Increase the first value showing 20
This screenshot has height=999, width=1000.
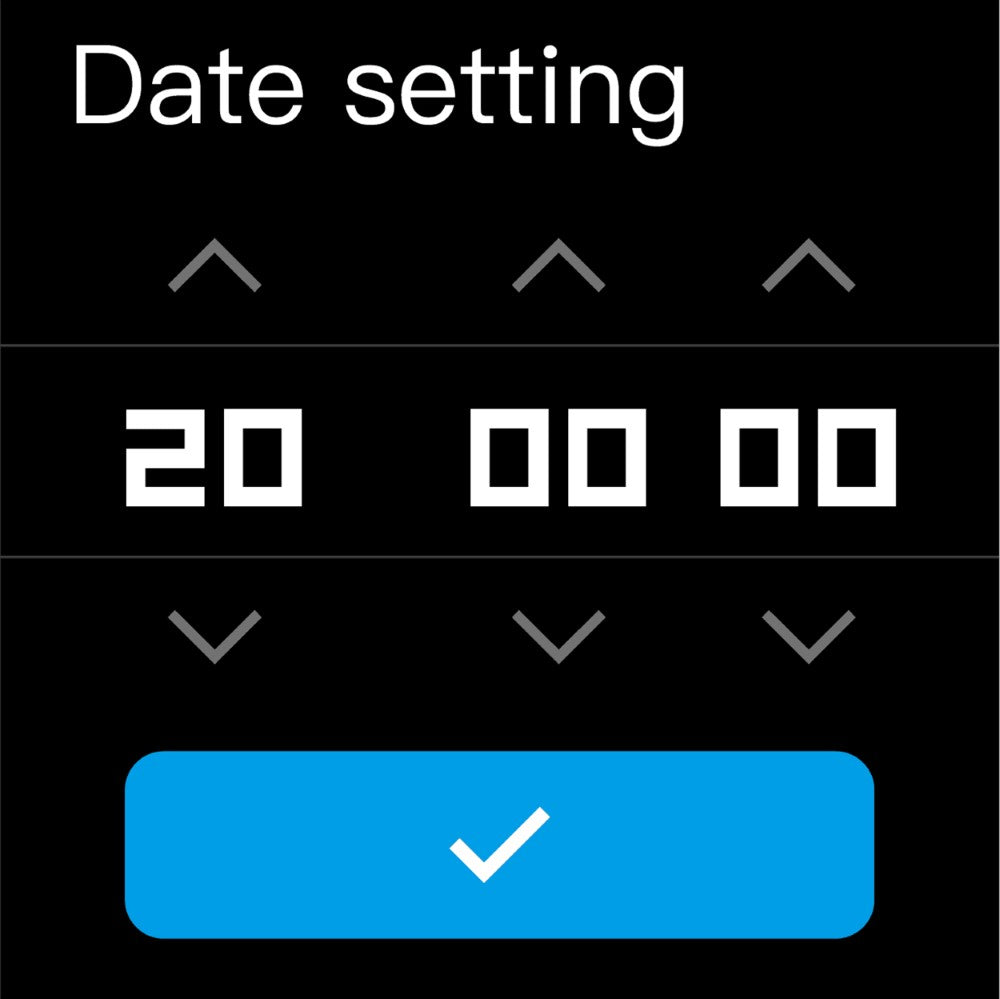(214, 267)
